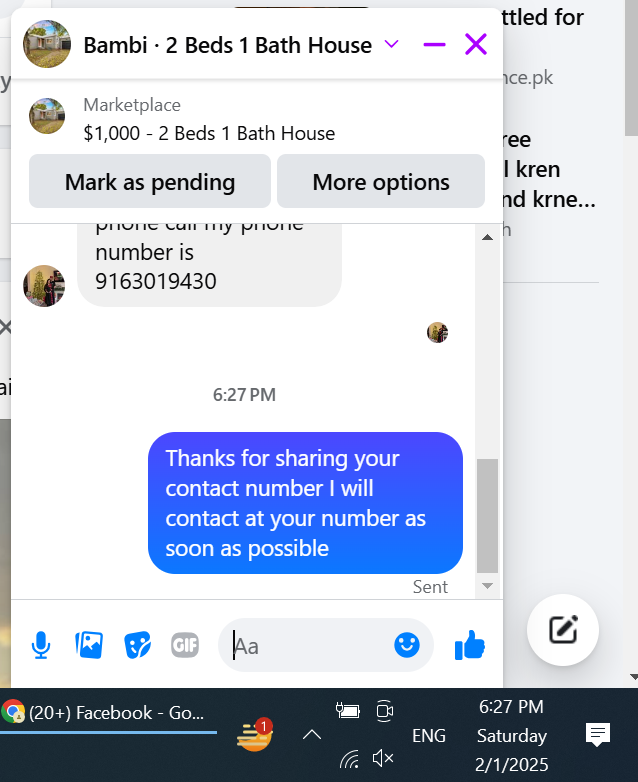Expand the chat settings chevron beside the title
The height and width of the screenshot is (782, 638).
(x=392, y=44)
